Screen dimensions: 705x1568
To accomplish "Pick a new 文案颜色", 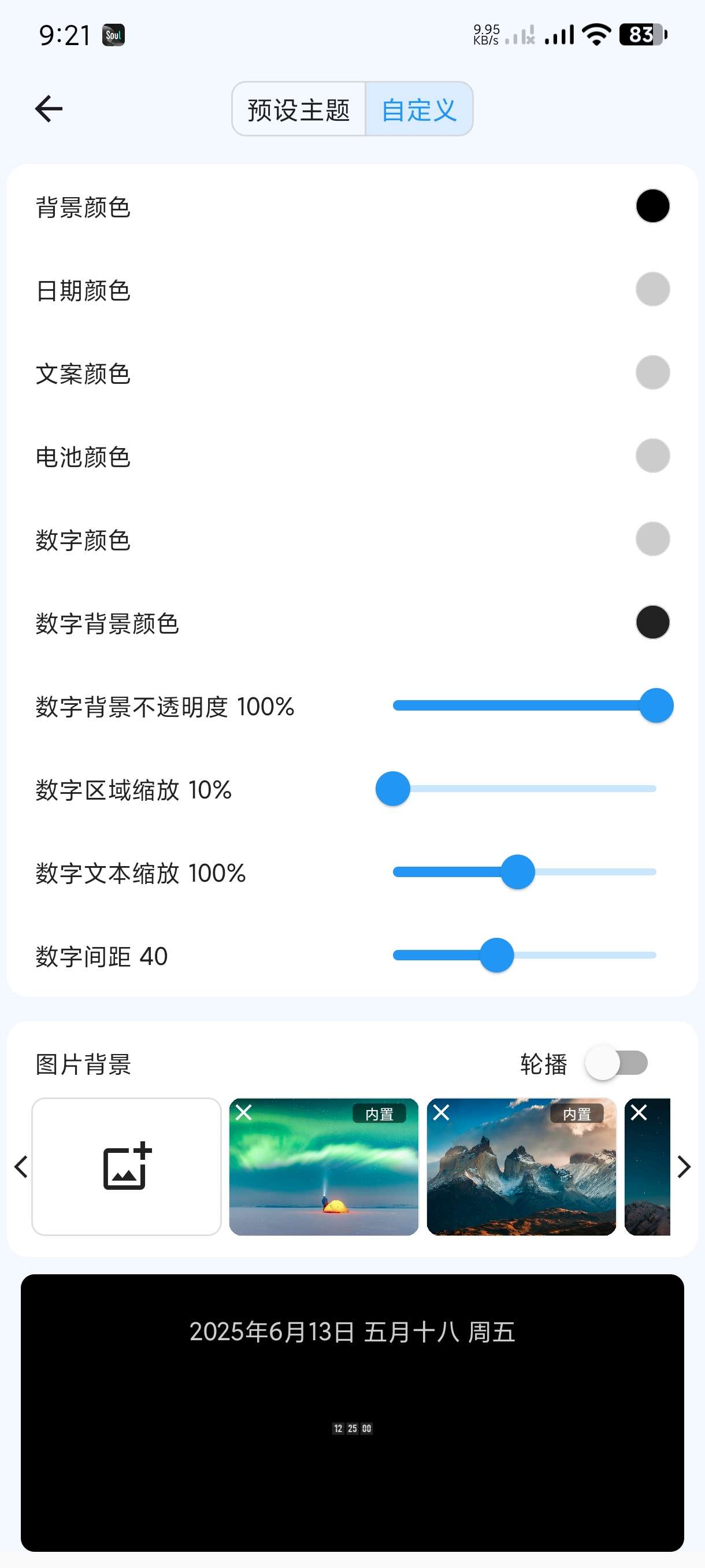I will pyautogui.click(x=652, y=373).
